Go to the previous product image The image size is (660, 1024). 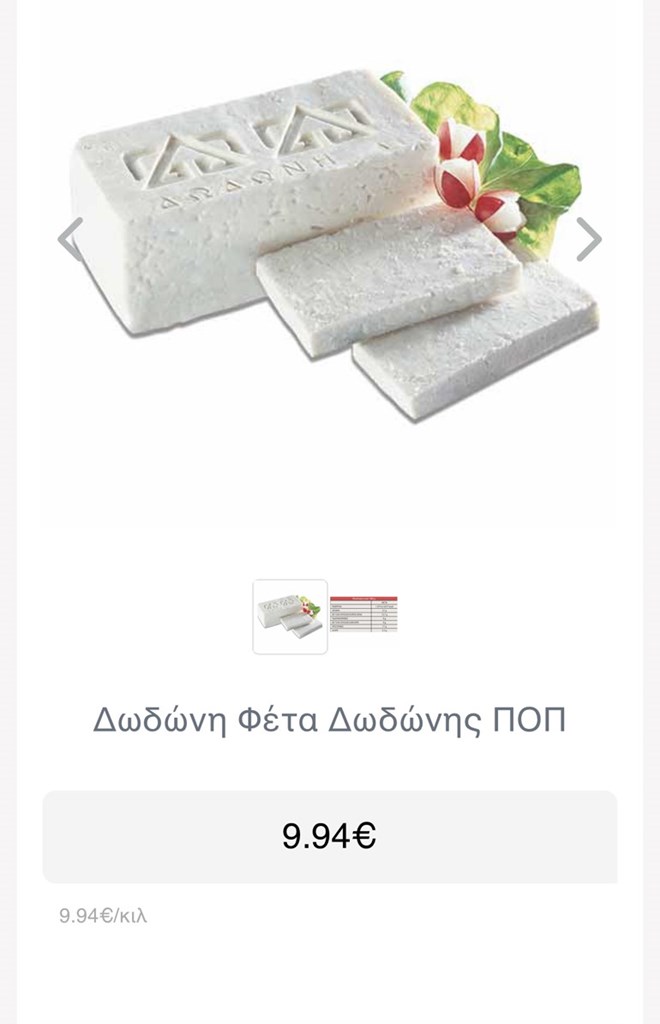tap(70, 239)
